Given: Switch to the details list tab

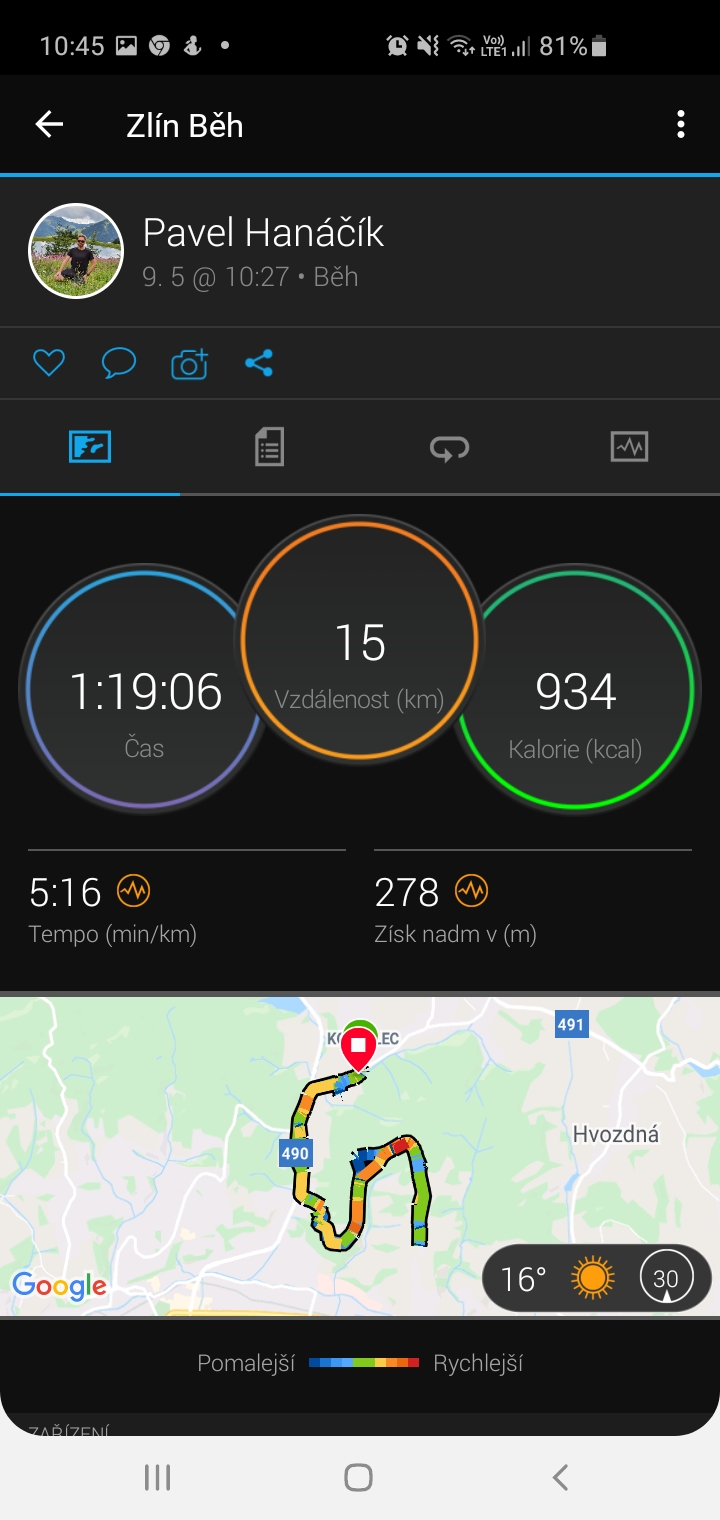Looking at the screenshot, I should (269, 447).
